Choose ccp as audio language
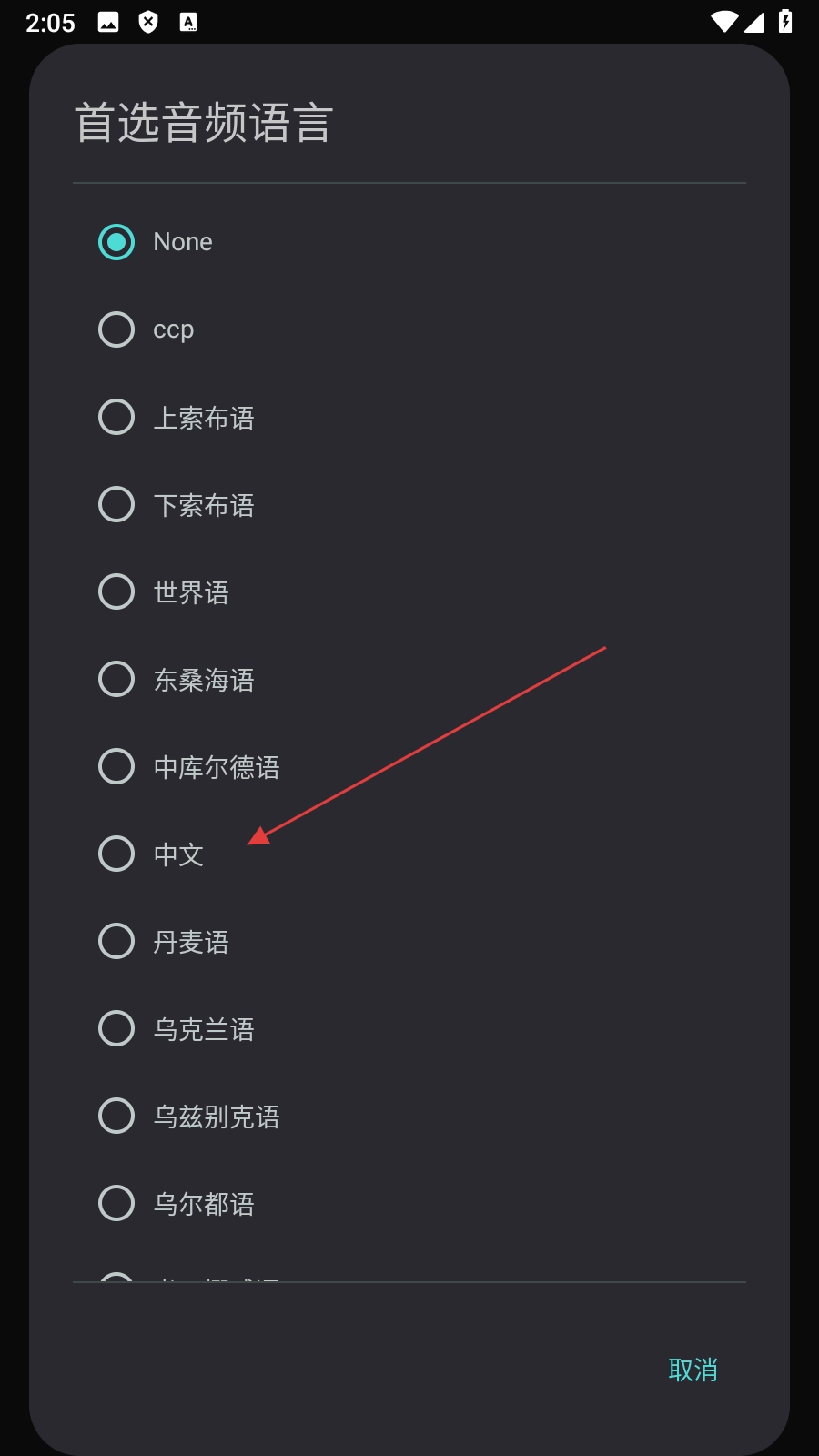Viewport: 819px width, 1456px height. [409, 329]
